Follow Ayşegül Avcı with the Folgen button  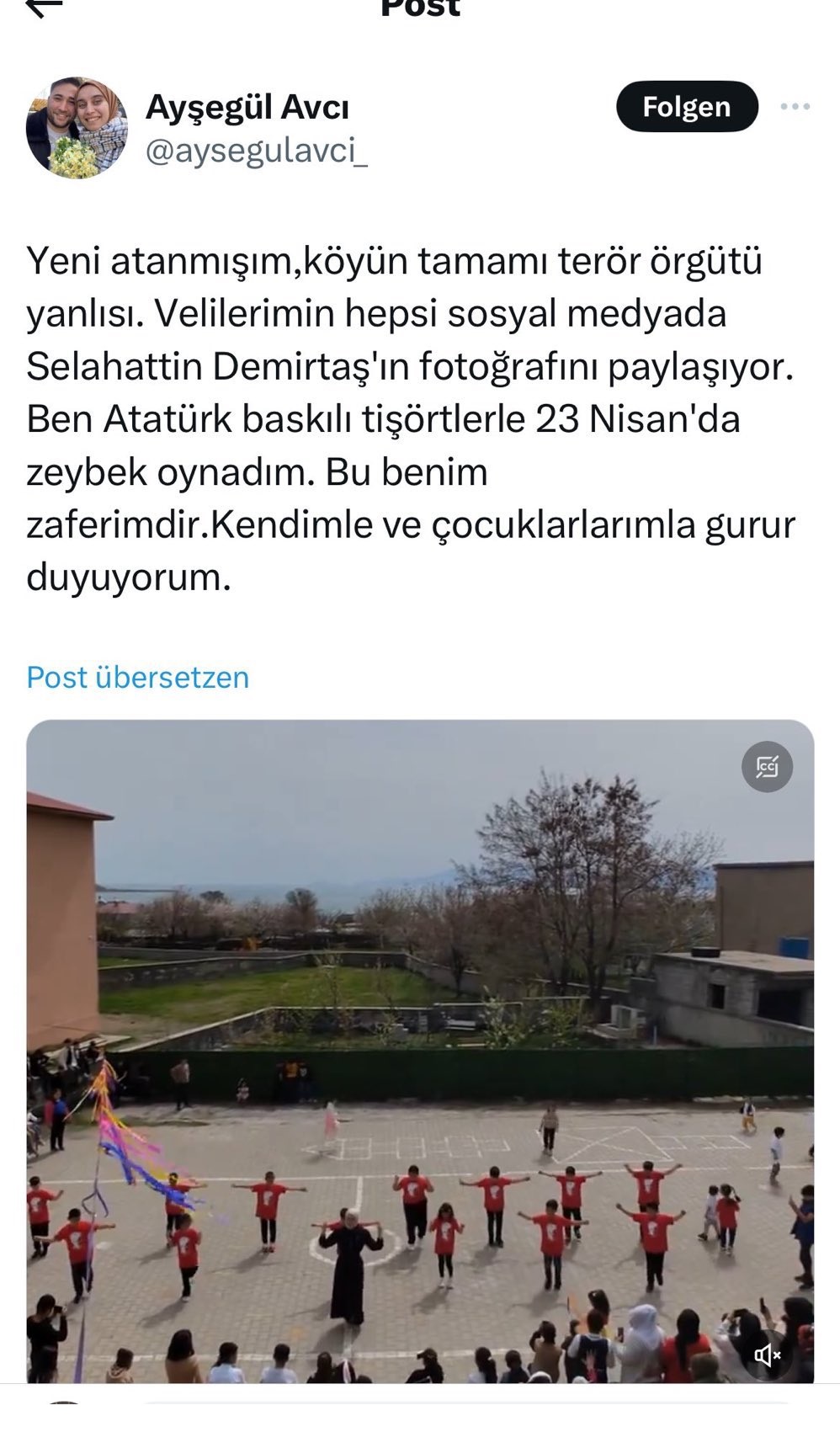[x=686, y=107]
